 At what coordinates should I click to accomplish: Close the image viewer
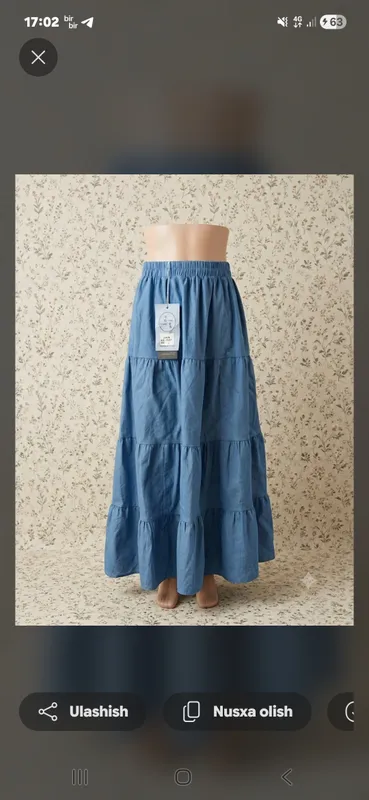coord(38,57)
